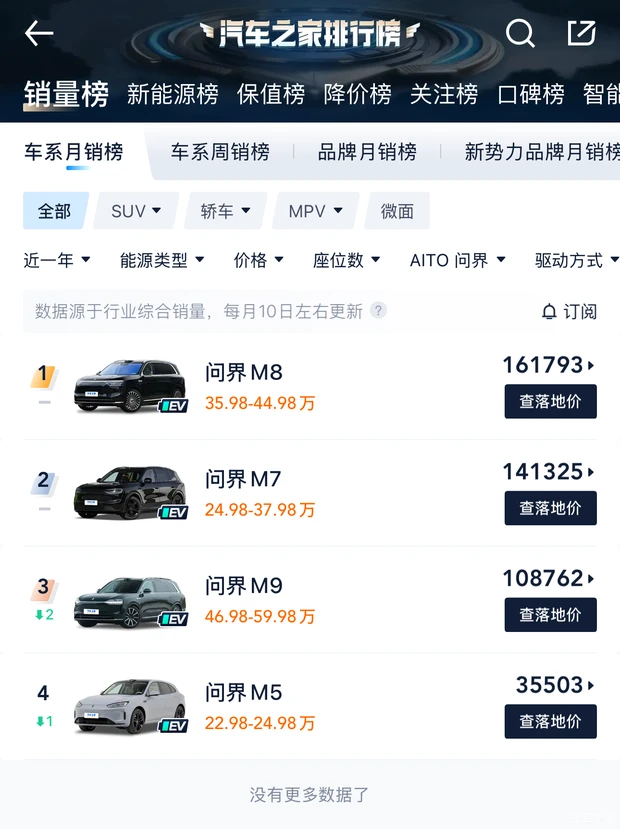Switch to 保值榜 tab
The width and height of the screenshot is (620, 829).
click(x=270, y=95)
